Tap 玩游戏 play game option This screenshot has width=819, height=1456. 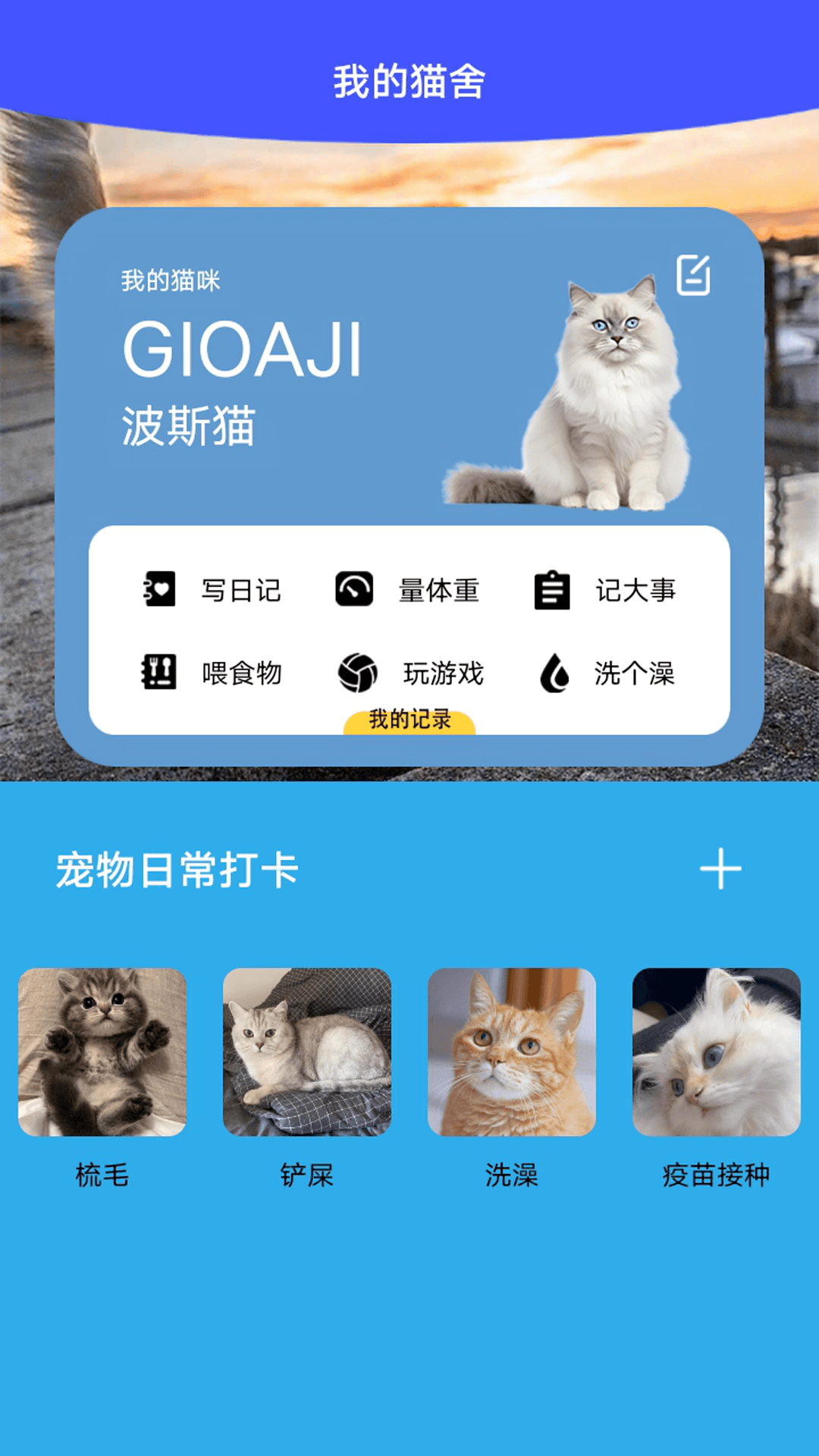410,673
